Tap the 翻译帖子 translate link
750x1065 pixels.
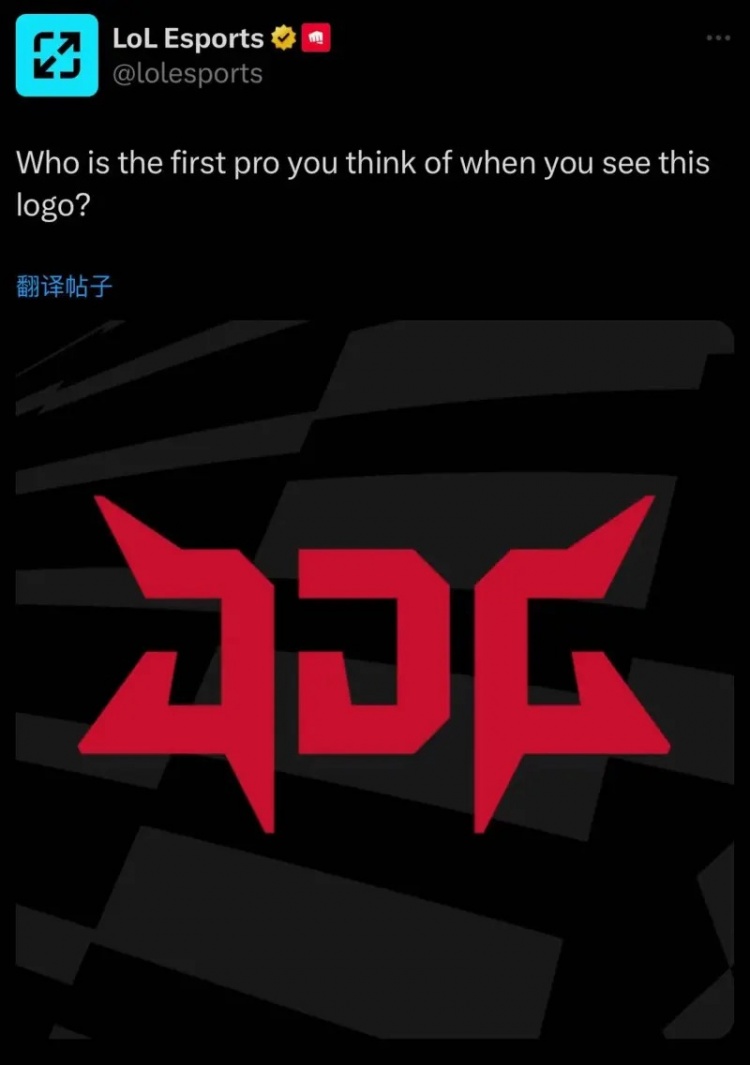pyautogui.click(x=65, y=287)
